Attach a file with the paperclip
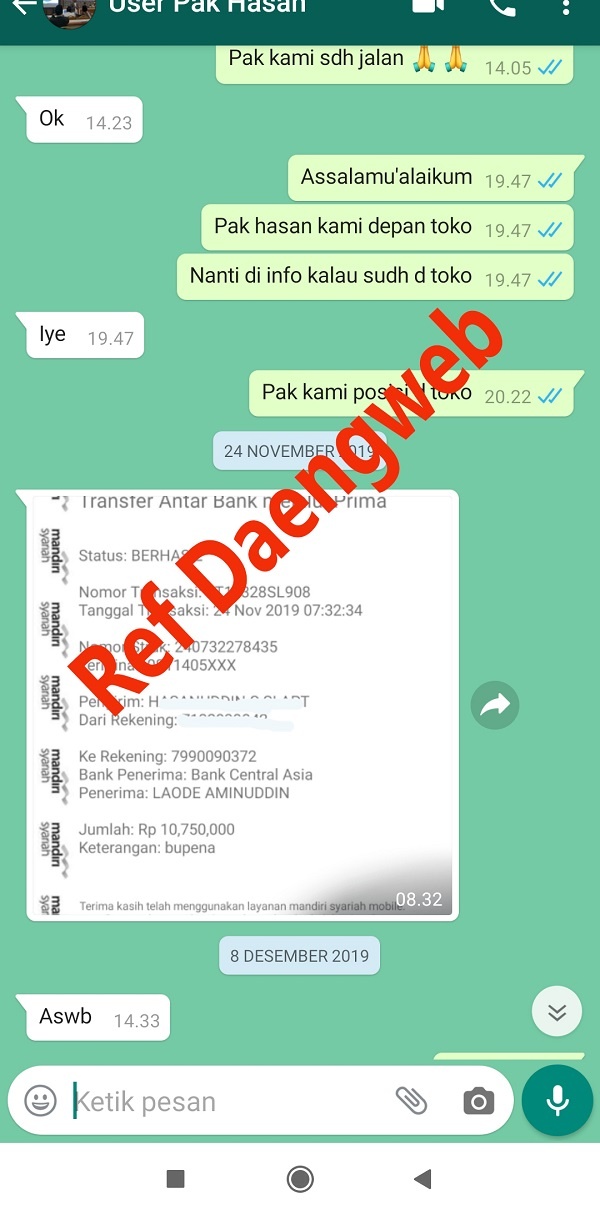This screenshot has width=600, height=1215. pos(411,1101)
